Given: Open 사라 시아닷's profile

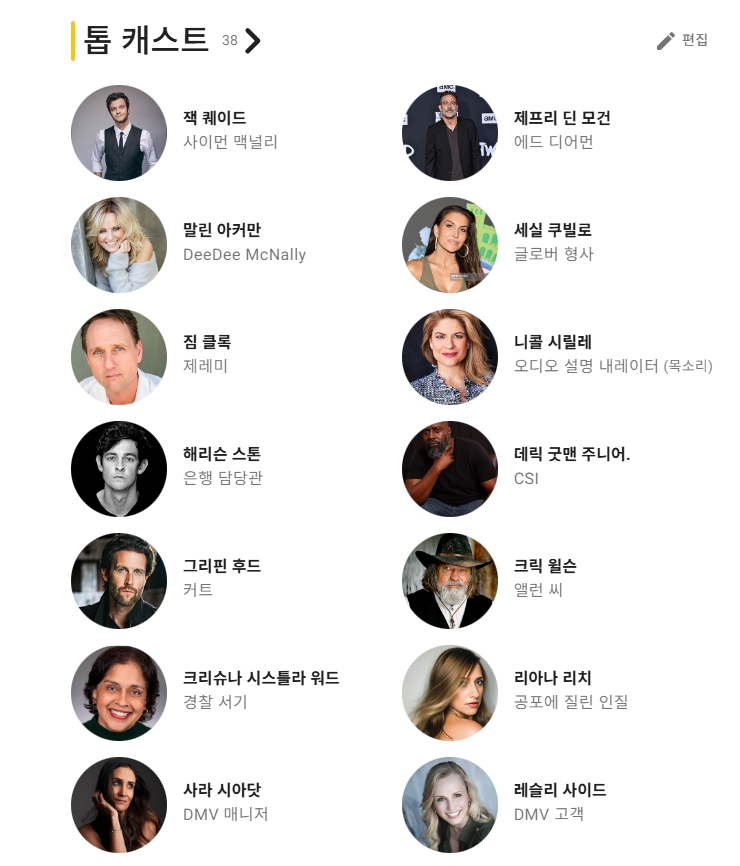Looking at the screenshot, I should (222, 790).
